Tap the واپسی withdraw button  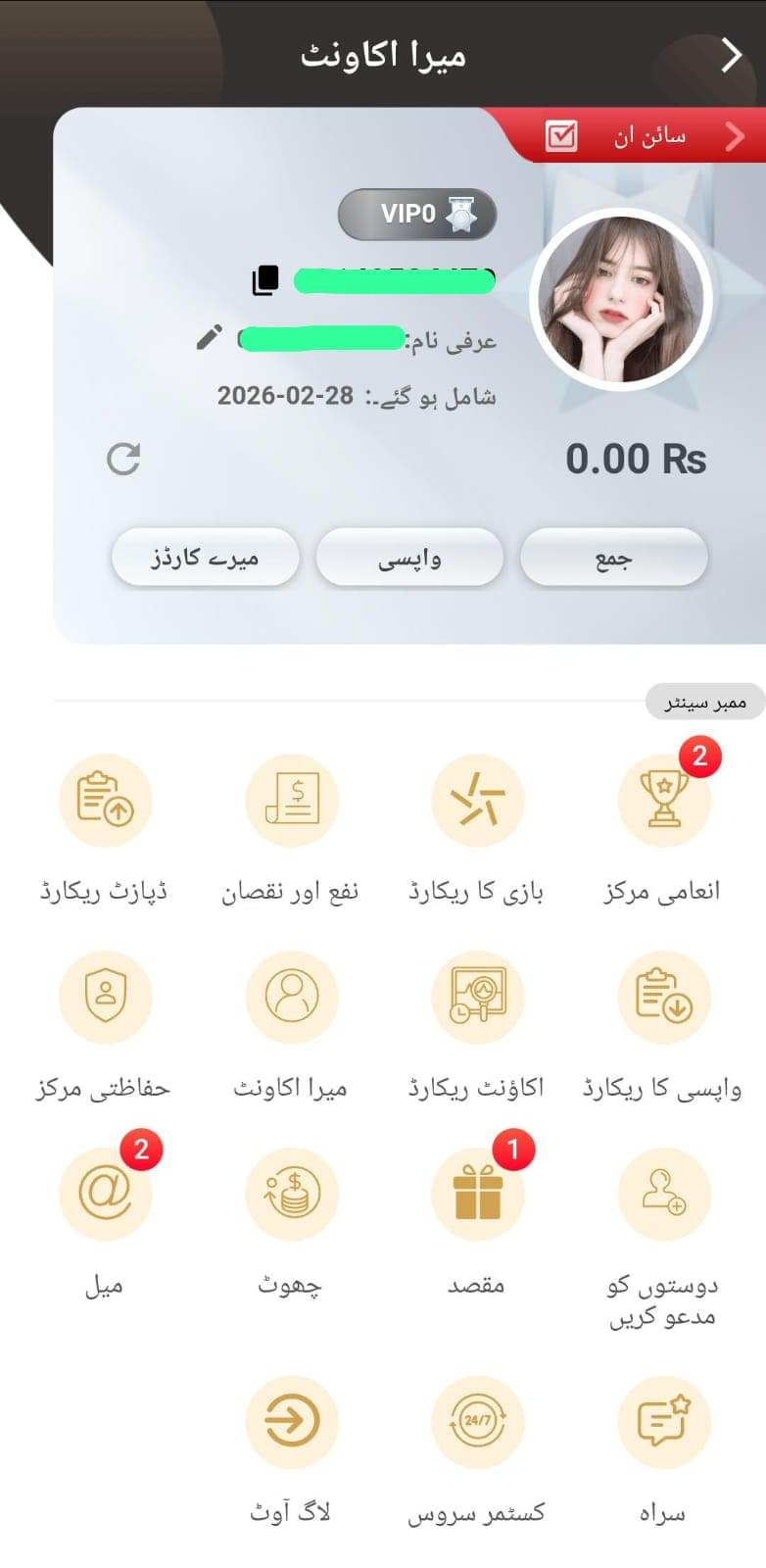(409, 558)
